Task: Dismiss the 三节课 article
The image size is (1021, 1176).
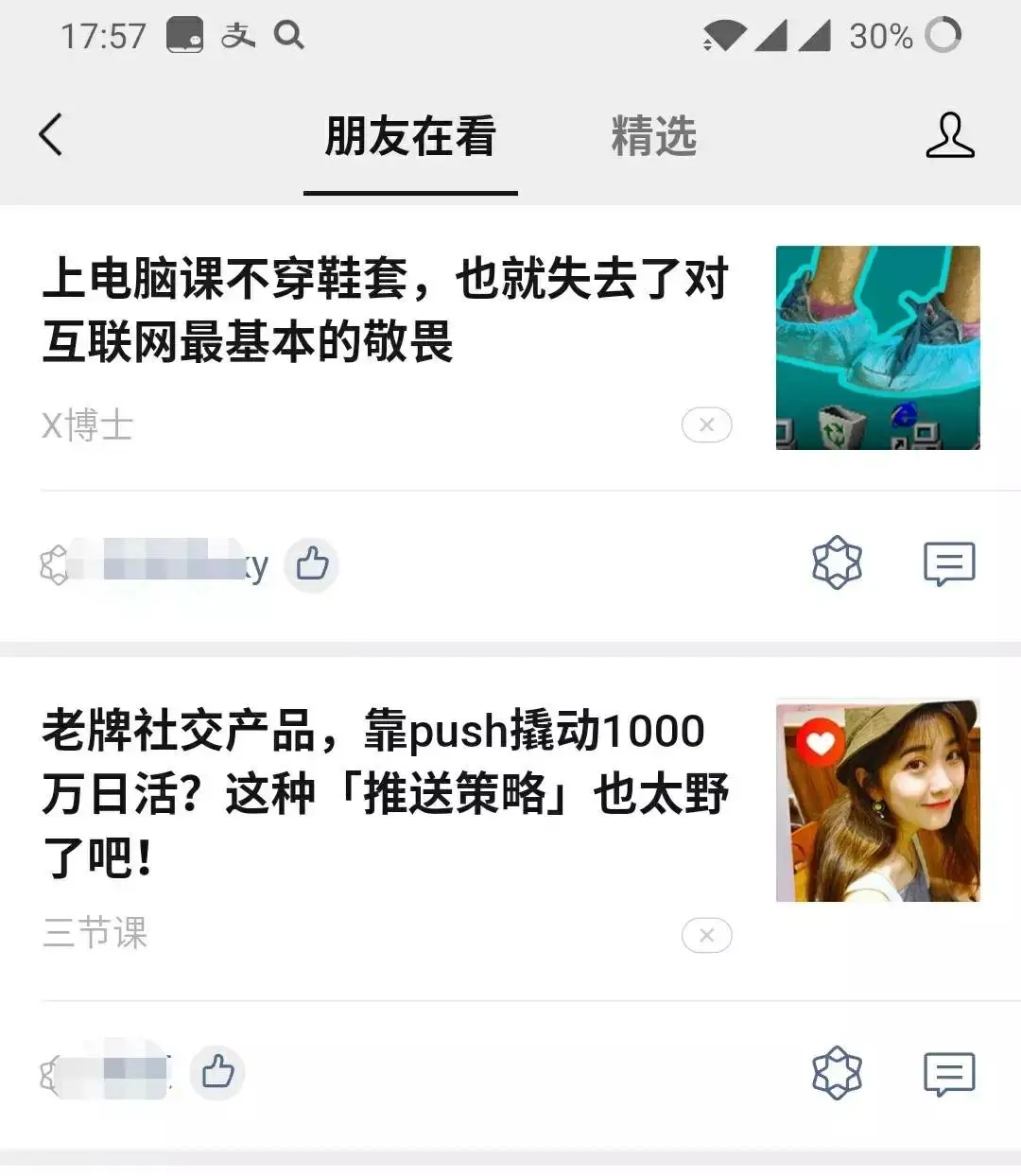Action: pos(706,936)
